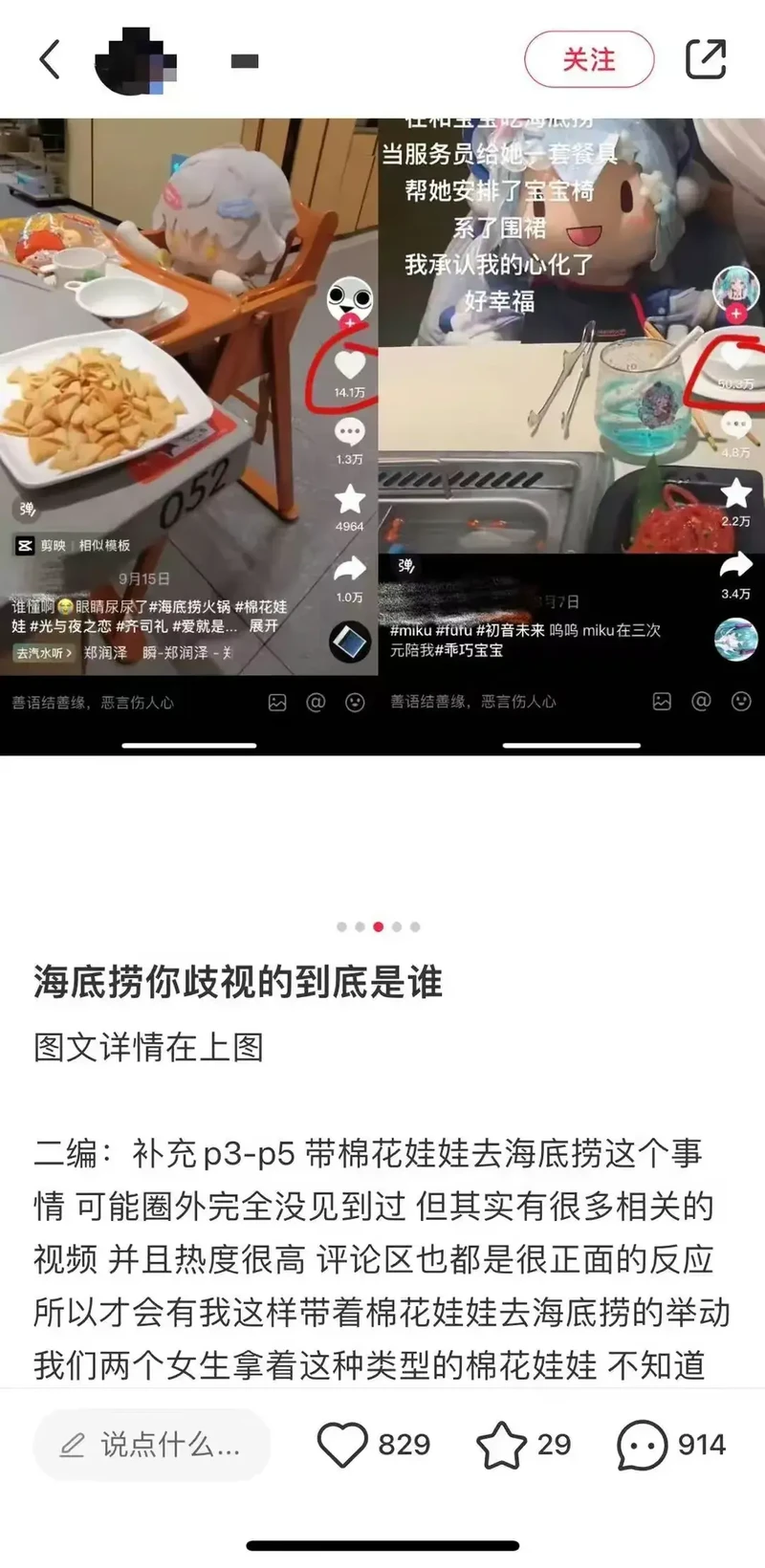Go back using the top-left arrow
The height and width of the screenshot is (1568, 765).
(x=50, y=59)
